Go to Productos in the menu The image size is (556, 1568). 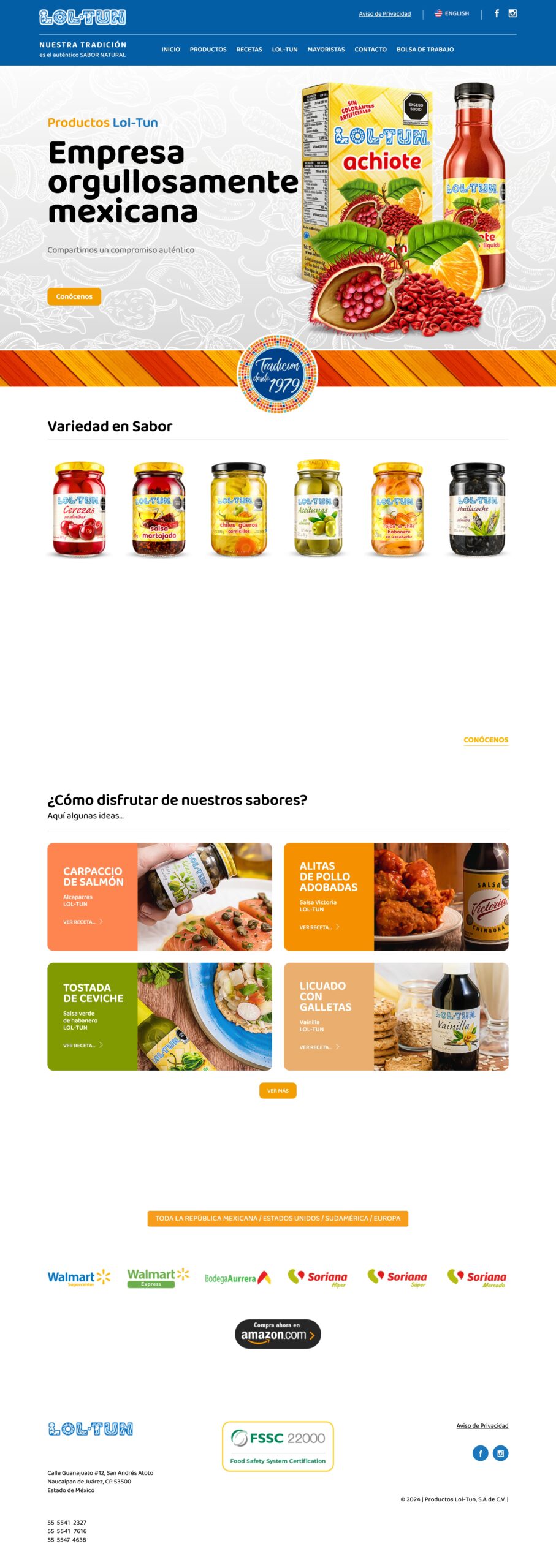click(208, 50)
